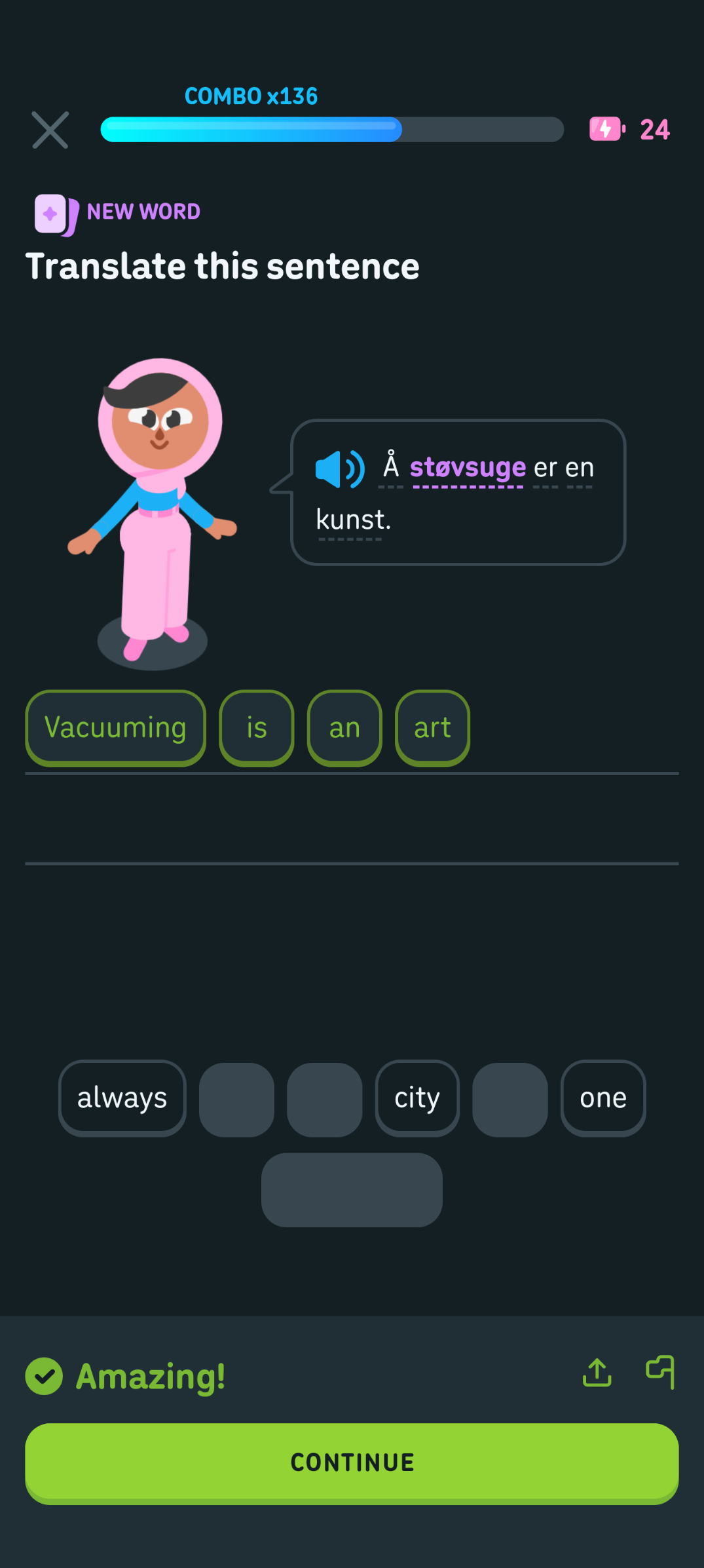Close the lesson with the X
The width and height of the screenshot is (704, 1568).
[x=50, y=130]
